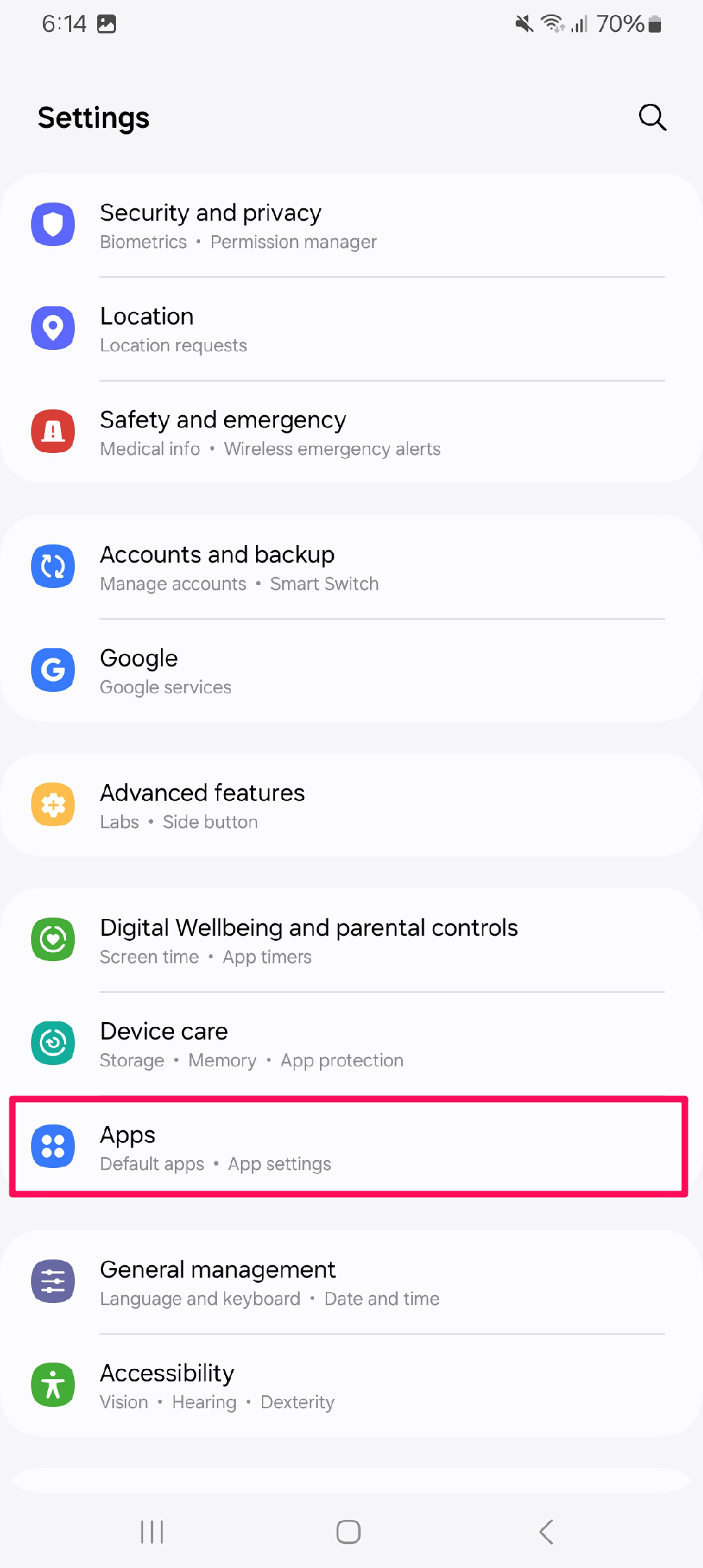Open Safety and emergency
Image resolution: width=703 pixels, height=1568 pixels.
pos(351,433)
